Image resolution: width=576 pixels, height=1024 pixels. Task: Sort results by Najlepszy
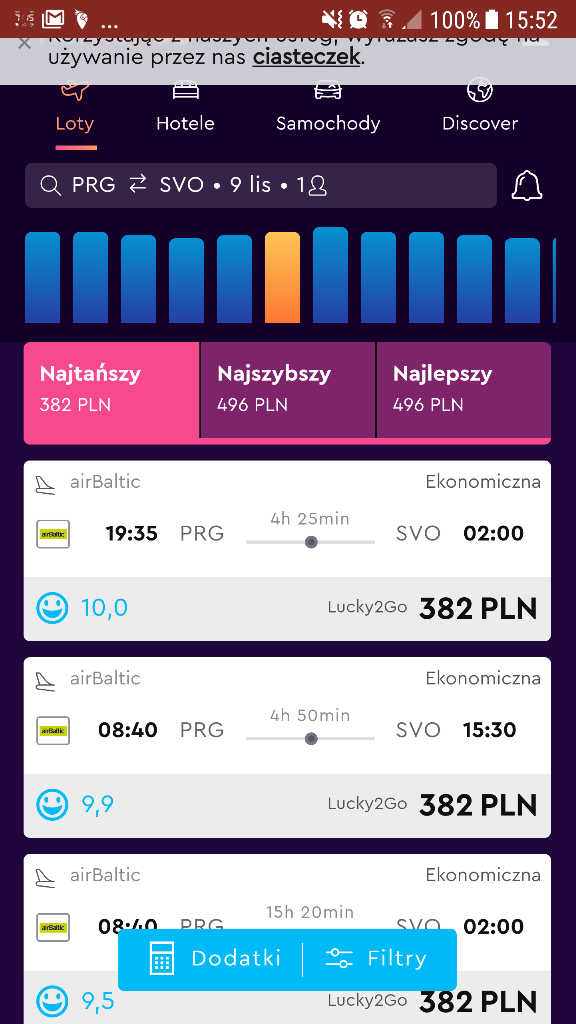pos(464,391)
